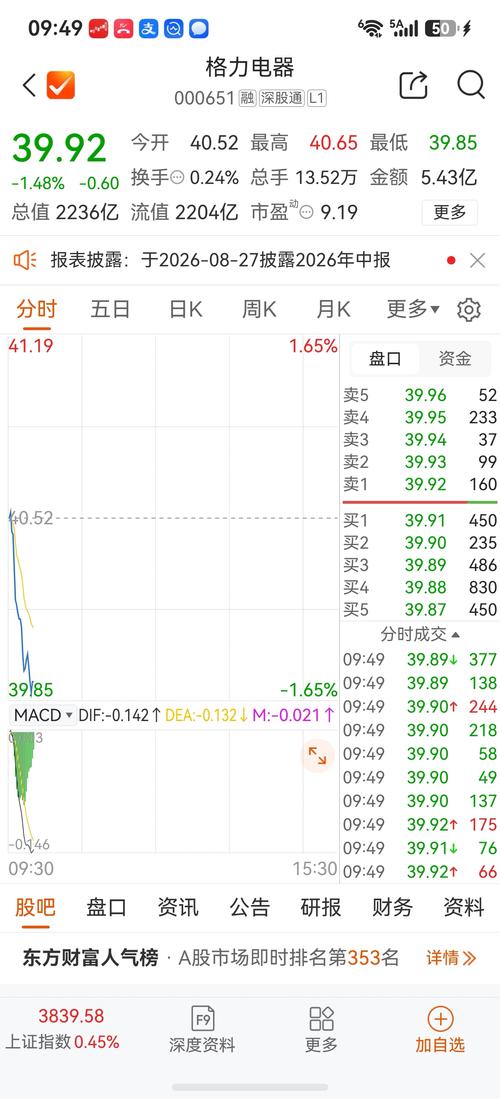Switch to the 资讯 tab

point(177,908)
